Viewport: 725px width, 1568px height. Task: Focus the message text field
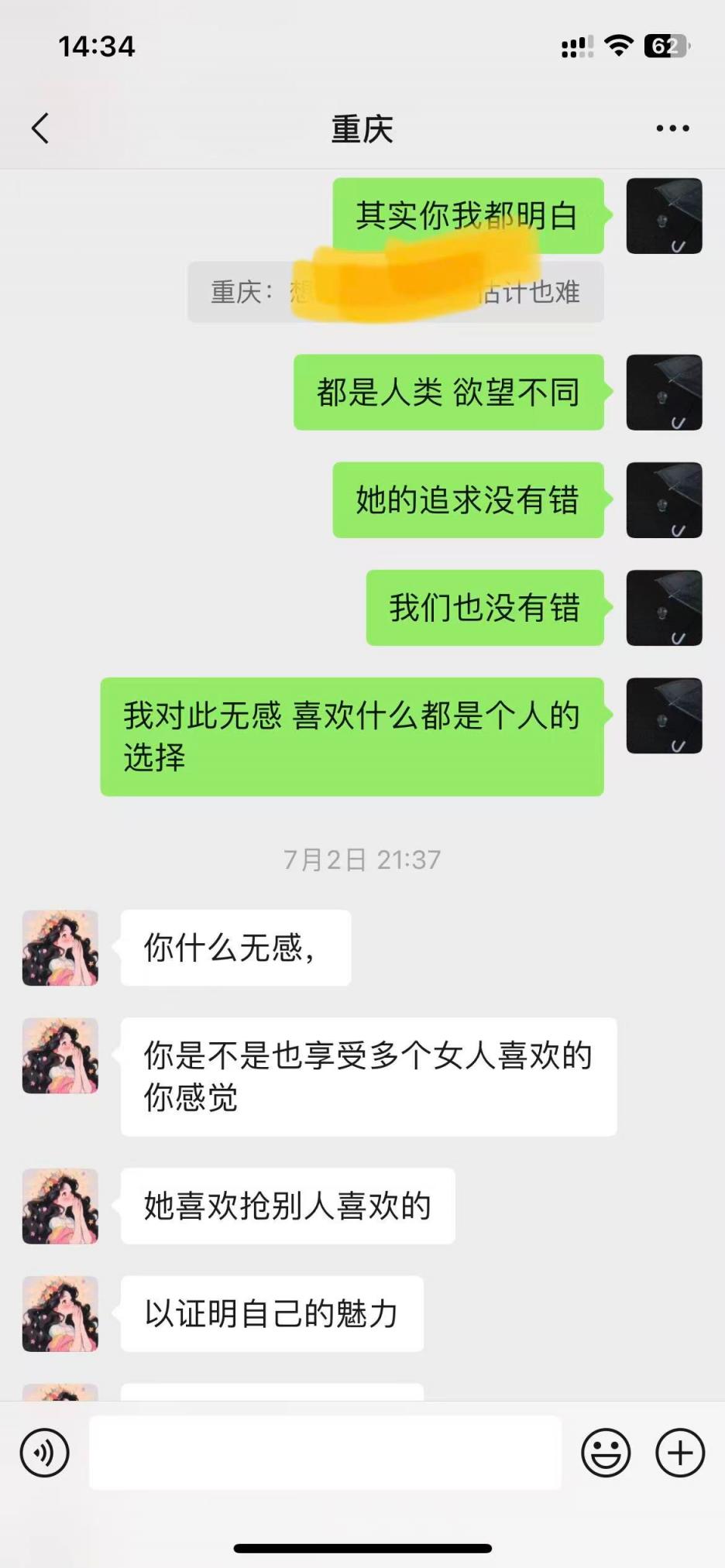coord(325,1453)
